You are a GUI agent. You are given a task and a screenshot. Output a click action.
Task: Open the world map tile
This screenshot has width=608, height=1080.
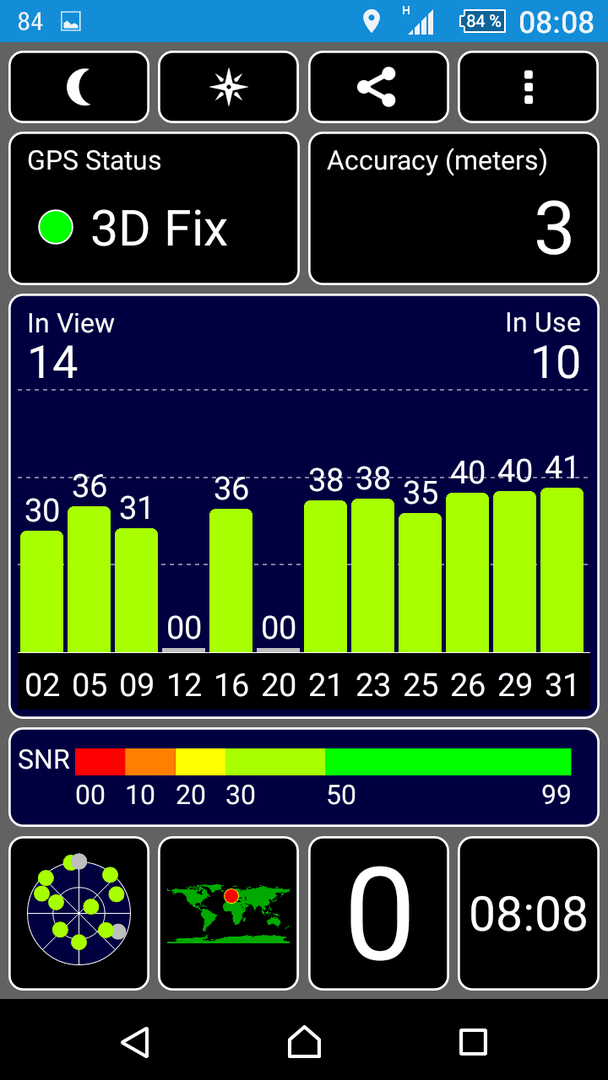[229, 913]
